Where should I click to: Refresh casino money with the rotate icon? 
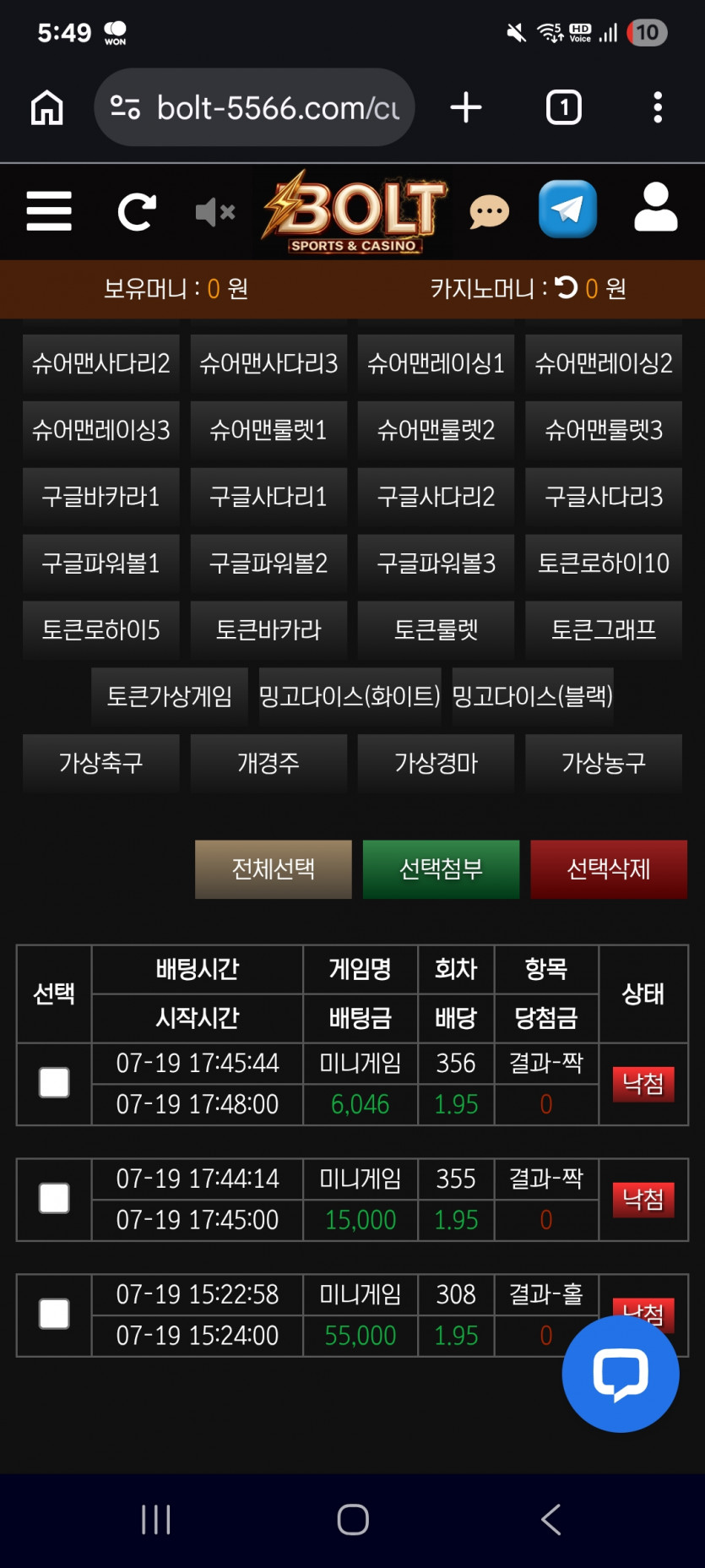pos(566,288)
